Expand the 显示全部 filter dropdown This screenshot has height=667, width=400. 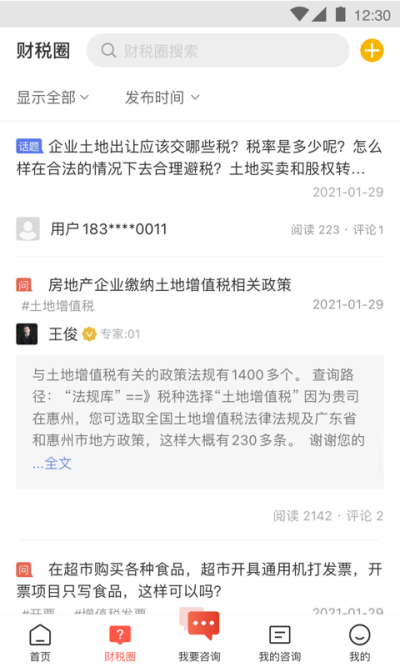[x=53, y=97]
